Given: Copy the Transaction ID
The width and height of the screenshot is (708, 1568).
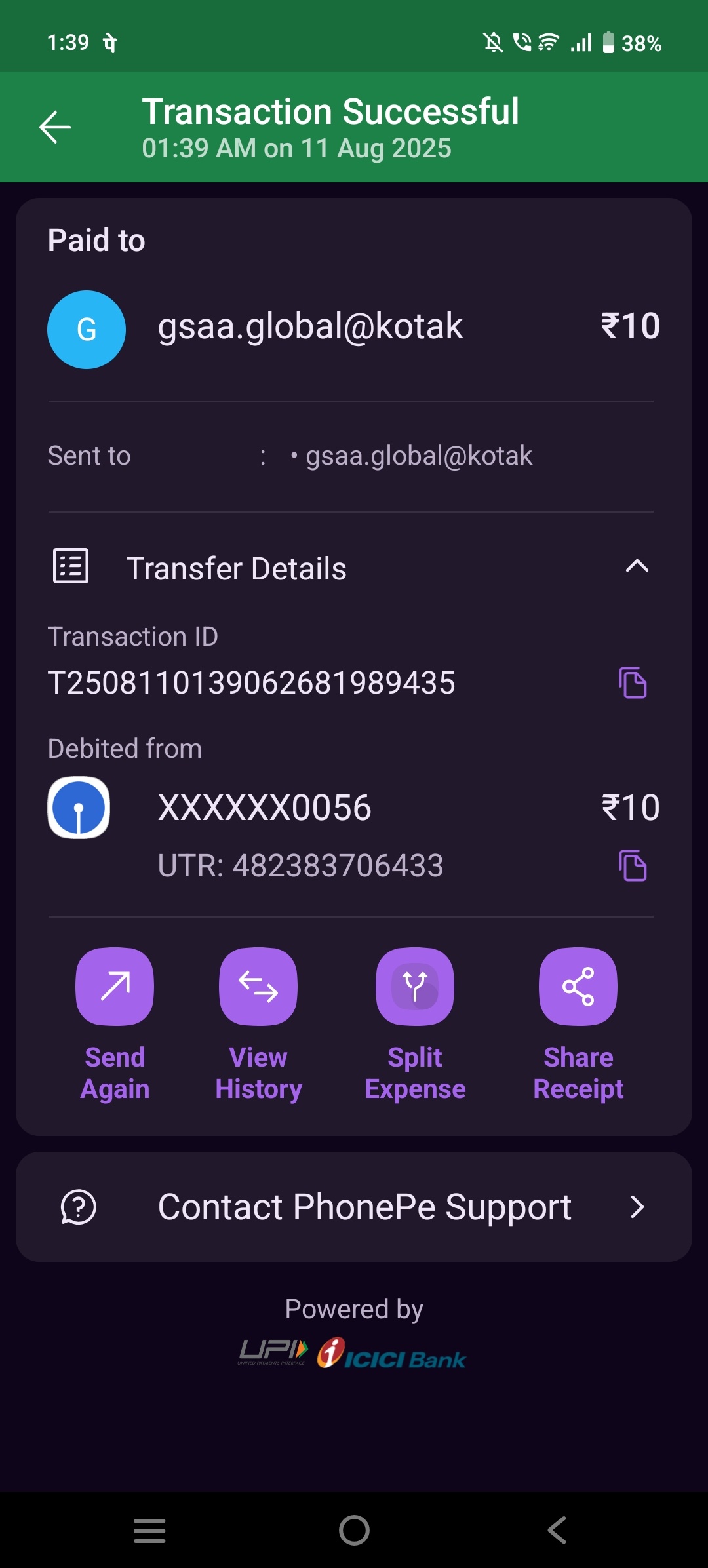Looking at the screenshot, I should (633, 683).
